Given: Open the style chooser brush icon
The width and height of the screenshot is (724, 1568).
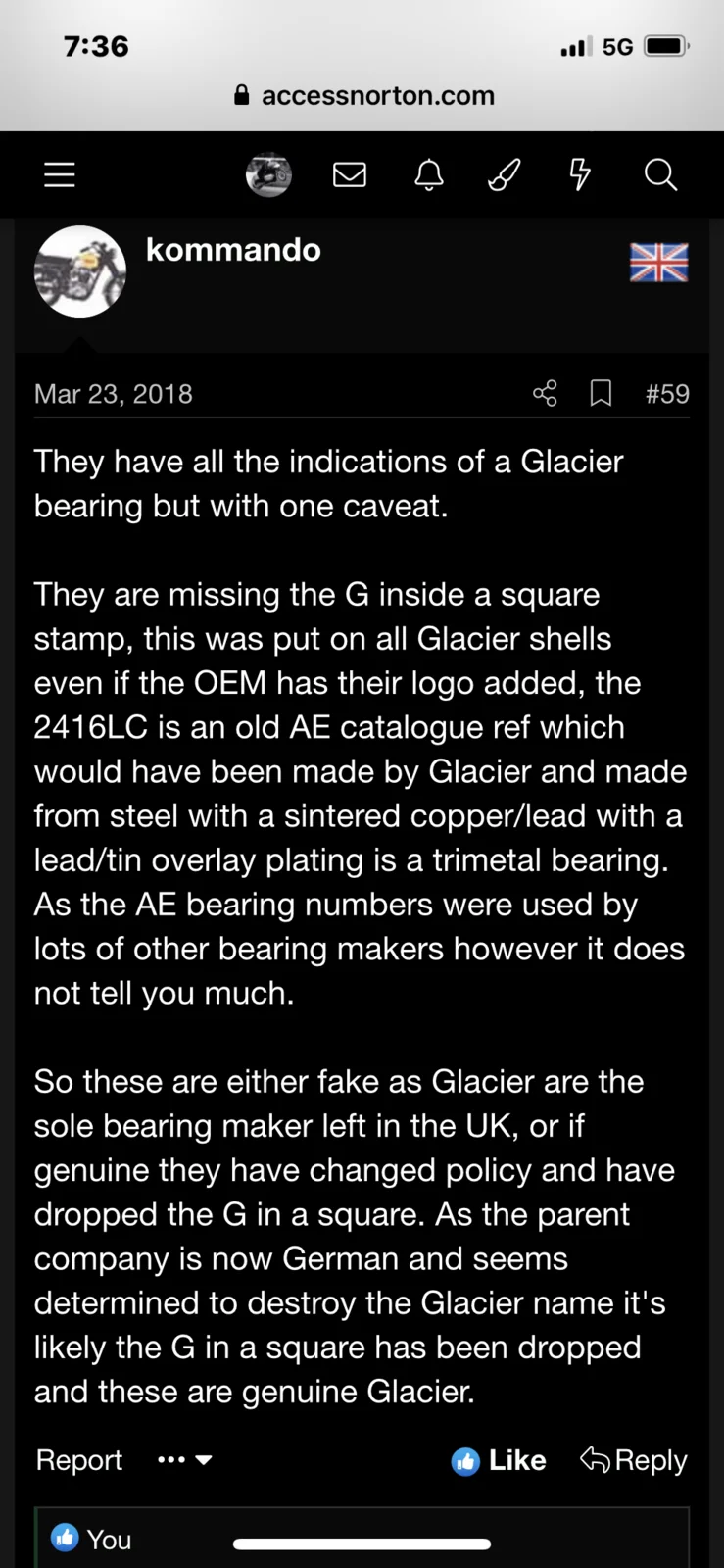Looking at the screenshot, I should pos(504,175).
